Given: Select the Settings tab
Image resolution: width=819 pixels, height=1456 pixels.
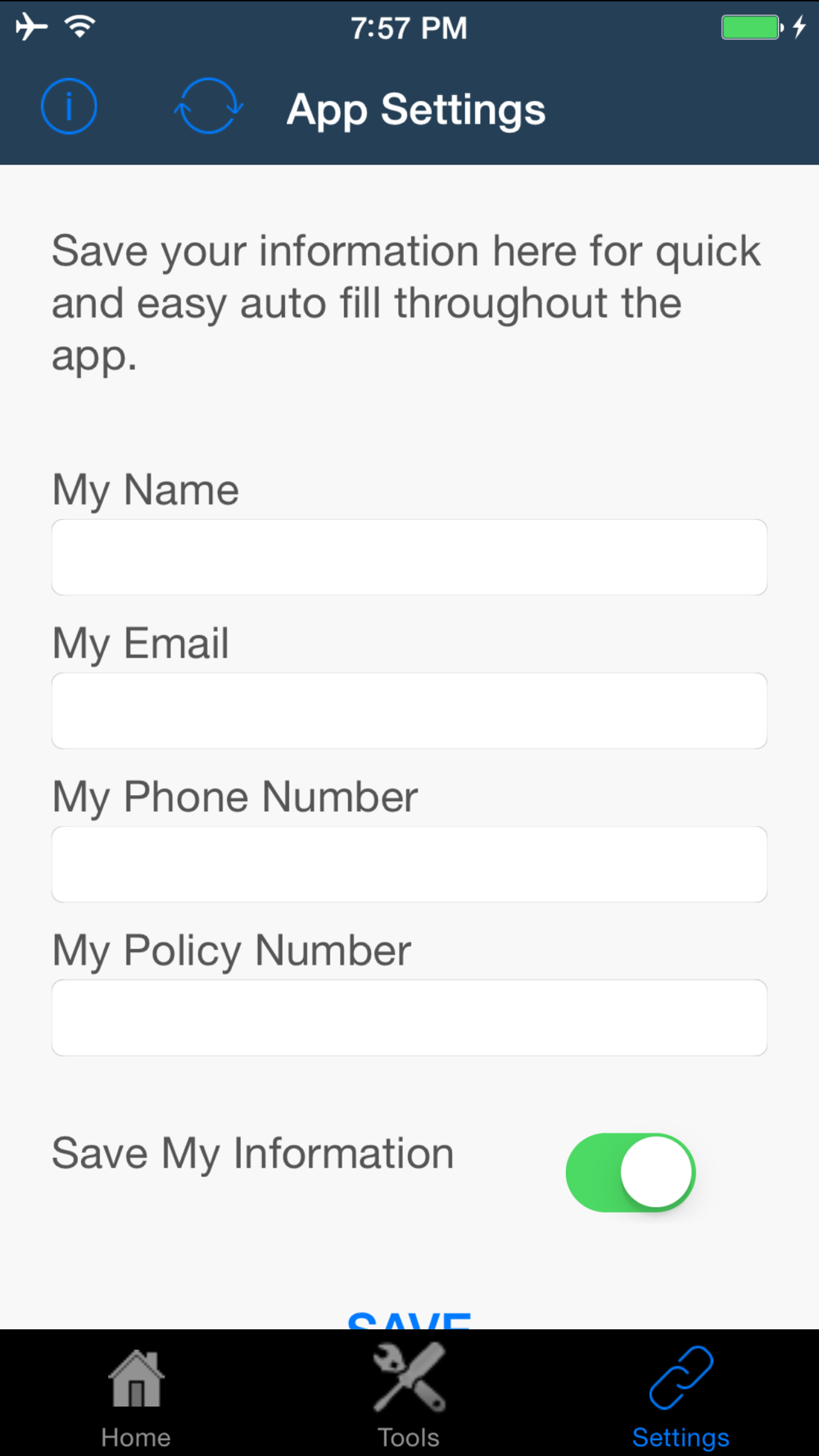Looking at the screenshot, I should (x=681, y=1399).
